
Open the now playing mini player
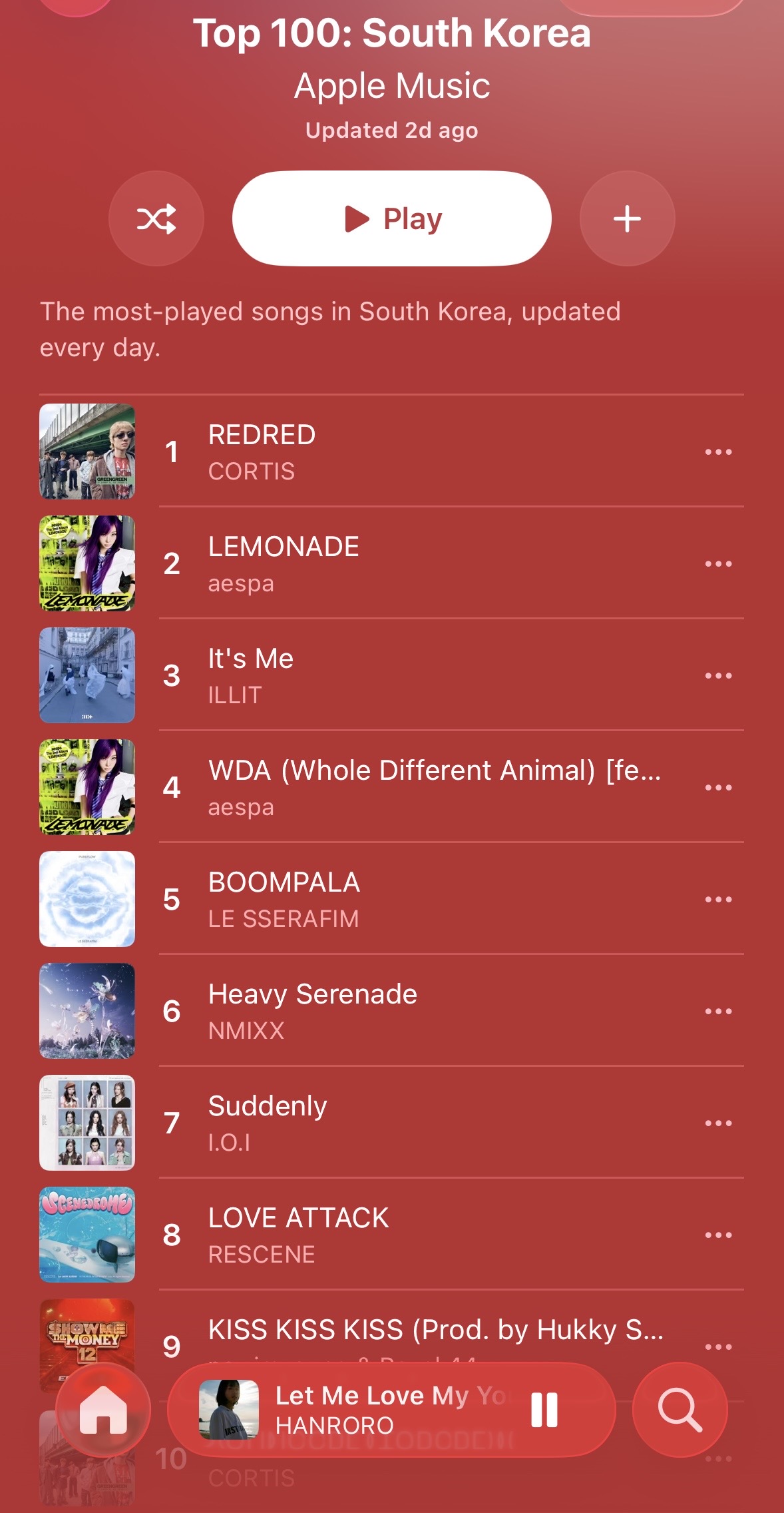359,1409
